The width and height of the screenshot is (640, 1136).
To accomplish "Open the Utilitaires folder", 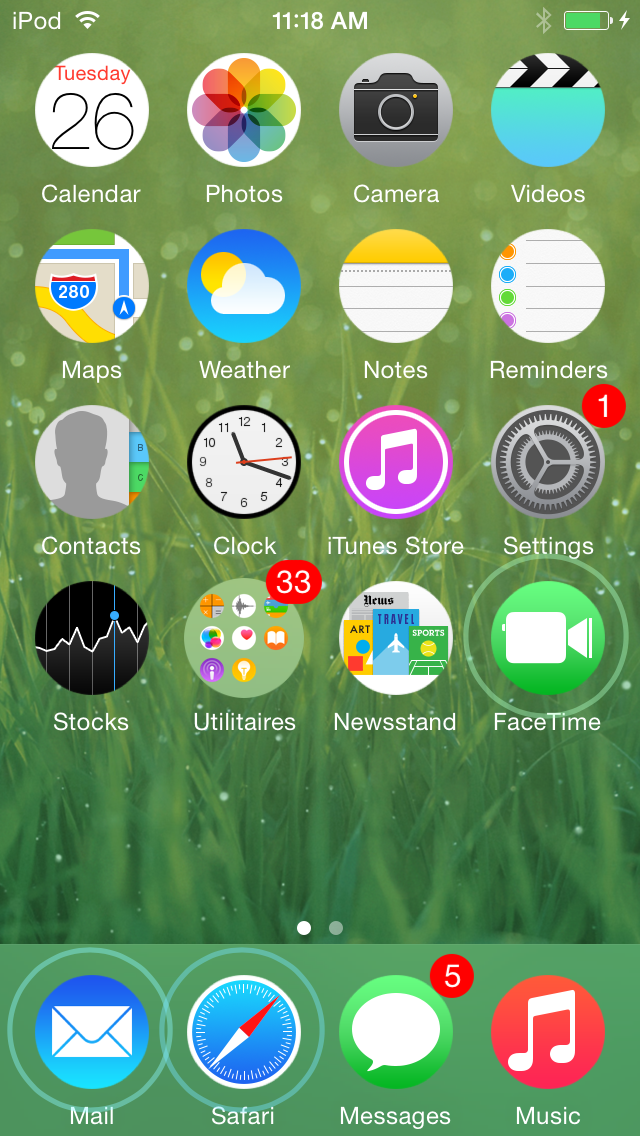I will (244, 638).
